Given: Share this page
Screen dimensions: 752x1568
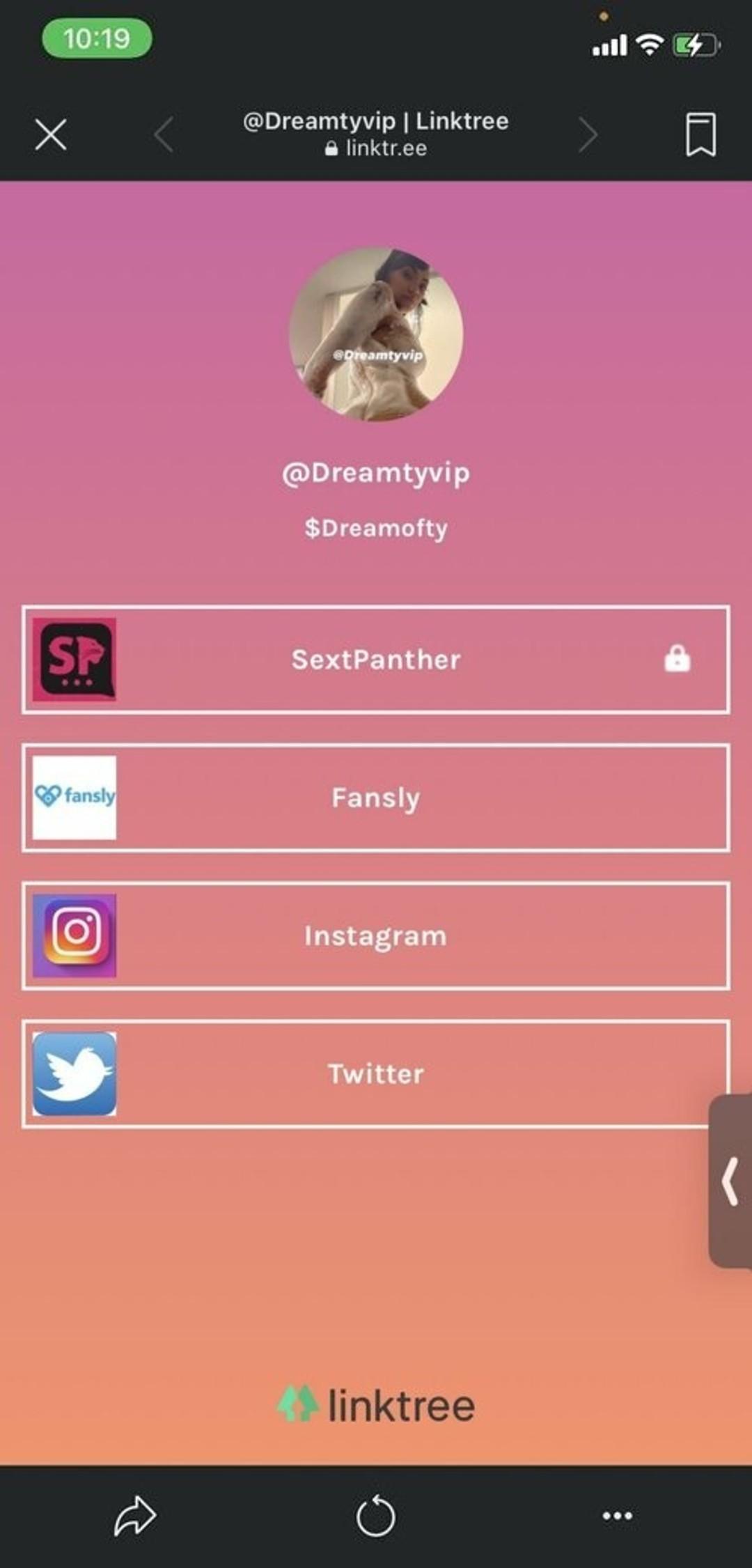Looking at the screenshot, I should point(135,1516).
